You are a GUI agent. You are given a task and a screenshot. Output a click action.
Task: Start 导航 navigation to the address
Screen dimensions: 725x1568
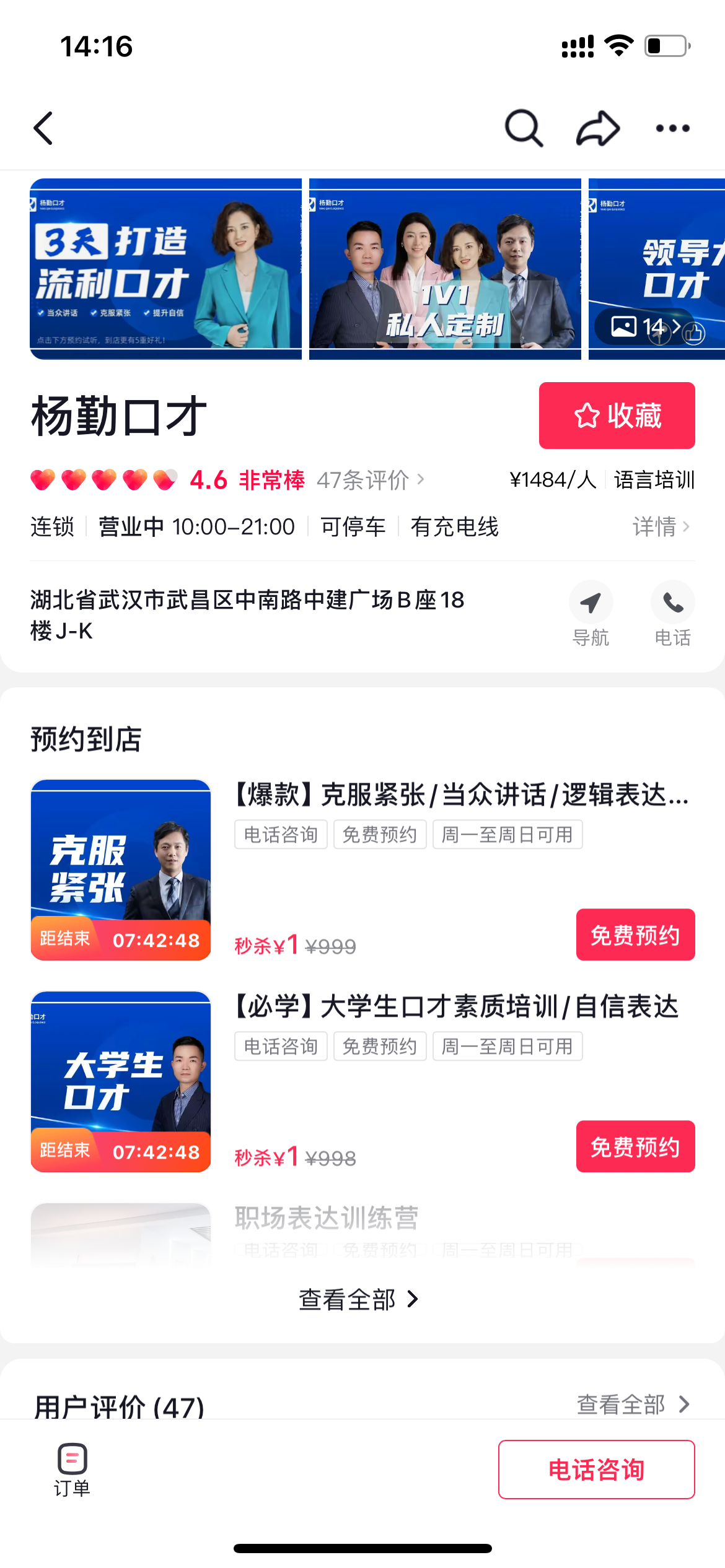(591, 612)
